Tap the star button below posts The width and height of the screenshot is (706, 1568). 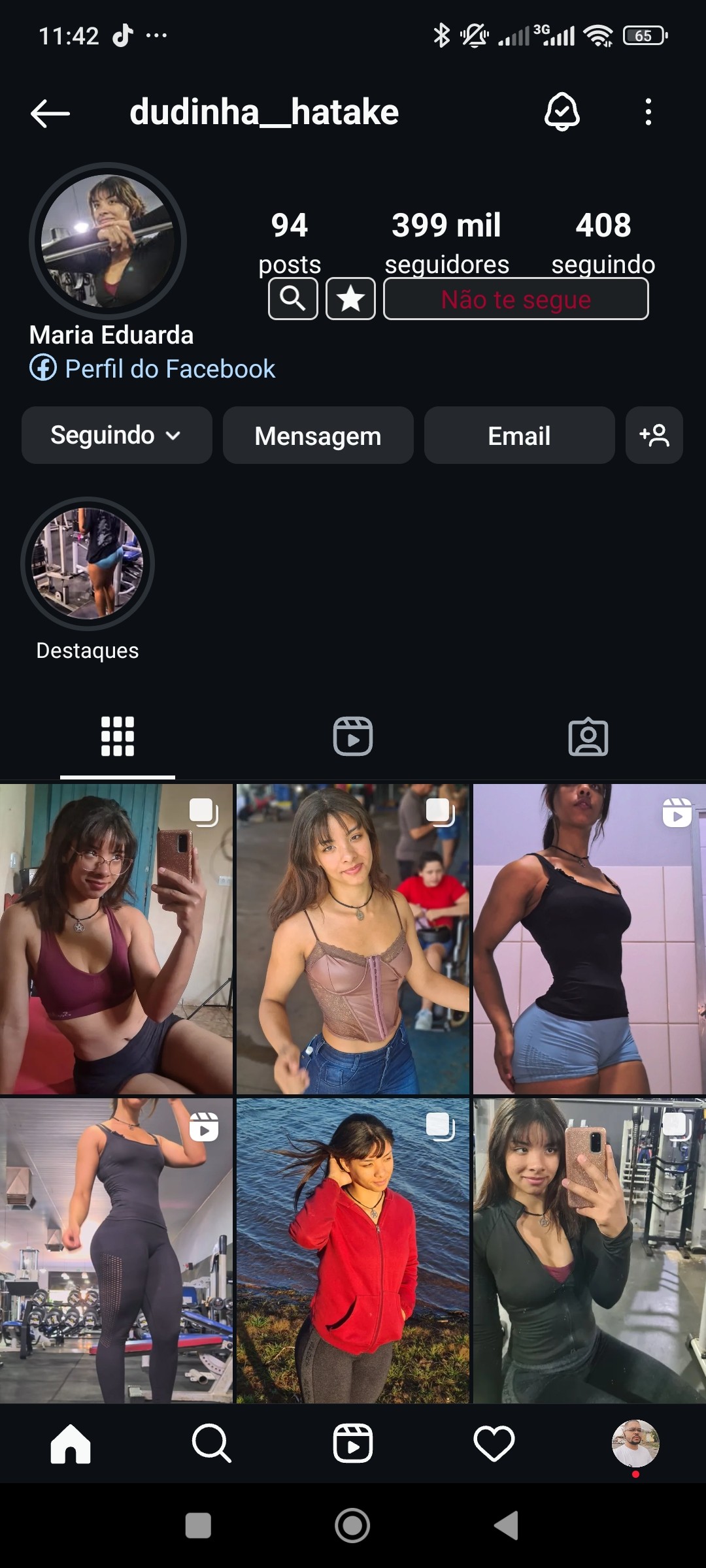350,299
